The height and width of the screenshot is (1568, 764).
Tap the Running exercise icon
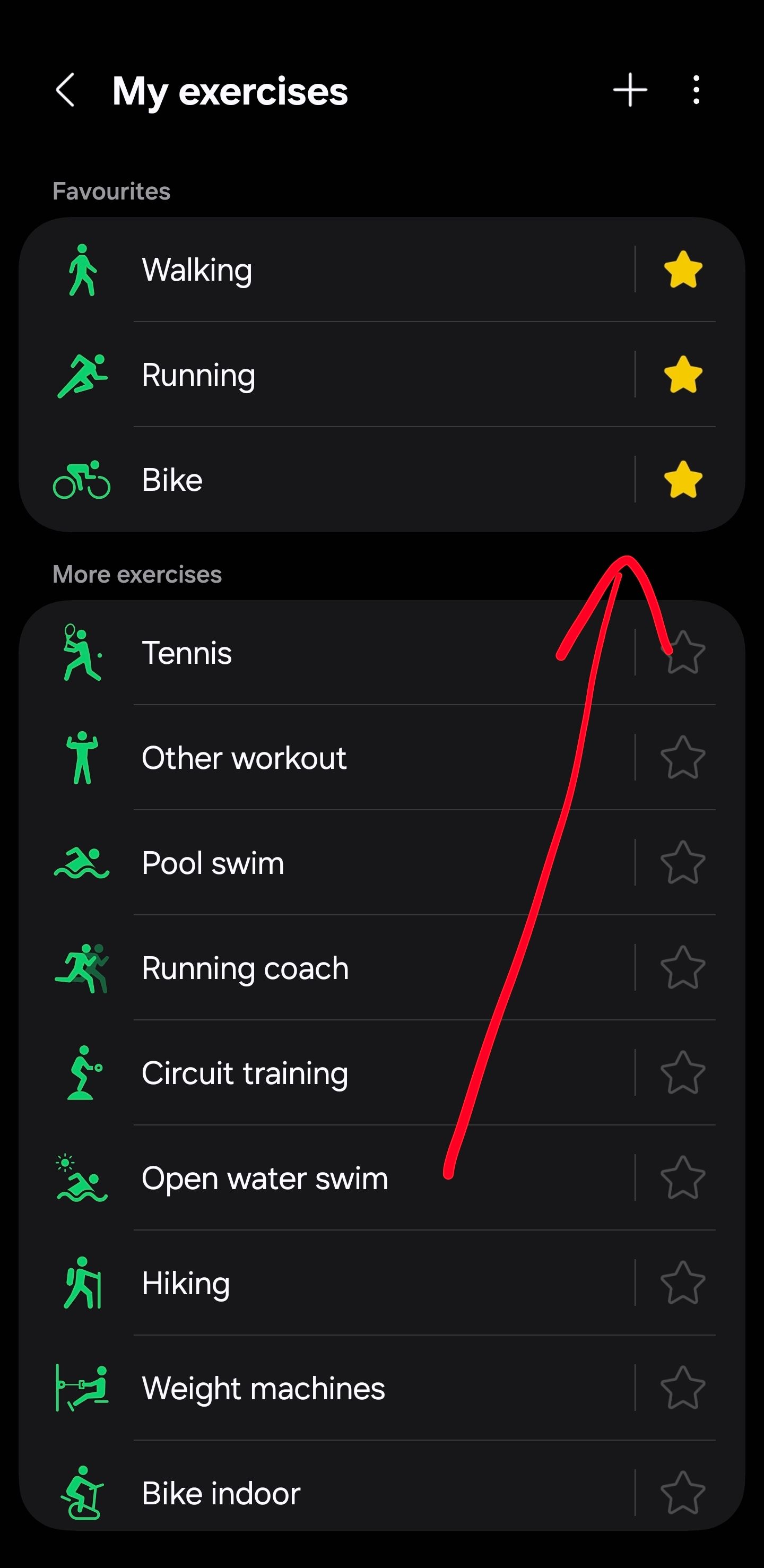[82, 374]
